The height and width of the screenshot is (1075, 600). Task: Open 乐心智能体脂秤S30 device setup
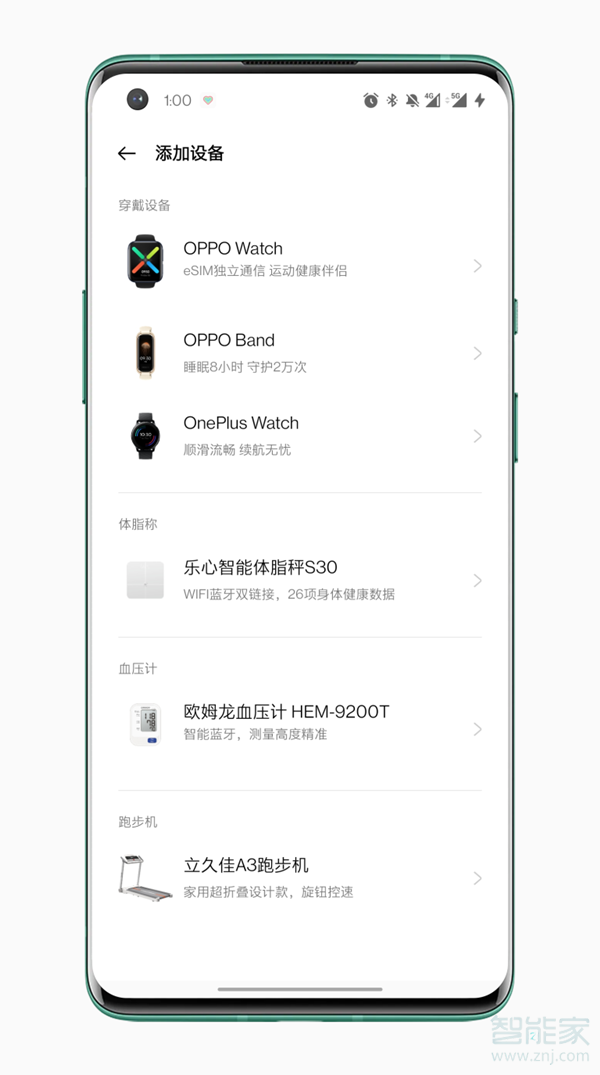[x=300, y=580]
